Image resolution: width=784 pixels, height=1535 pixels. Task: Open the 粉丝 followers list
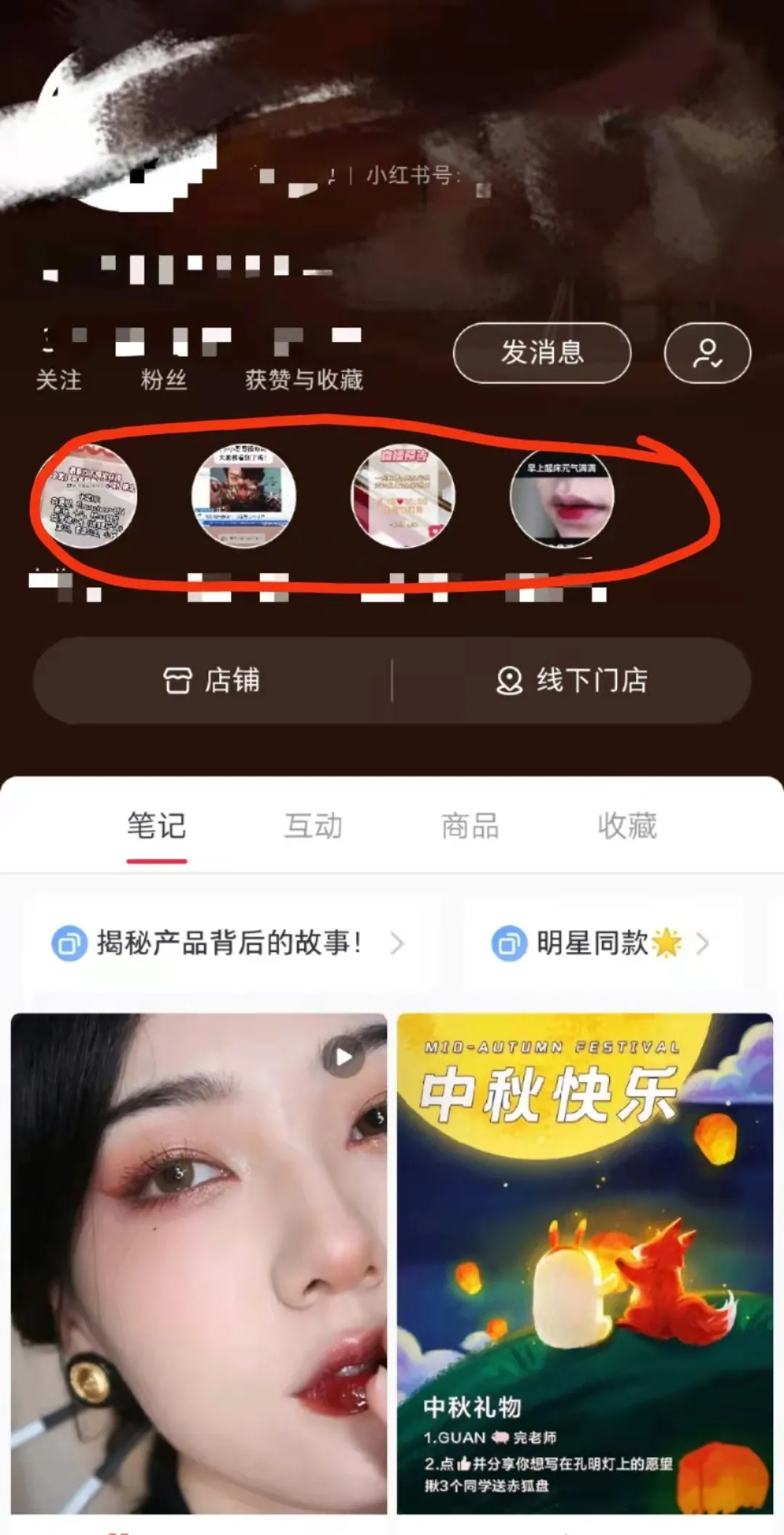coord(163,380)
